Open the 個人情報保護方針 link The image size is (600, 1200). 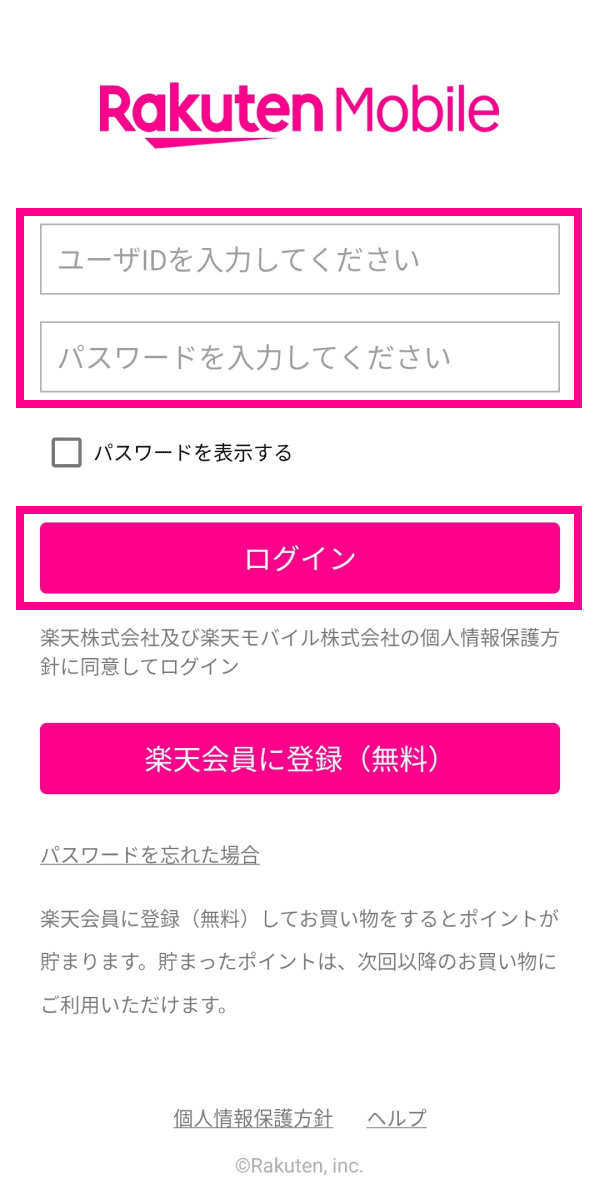coord(253,1118)
